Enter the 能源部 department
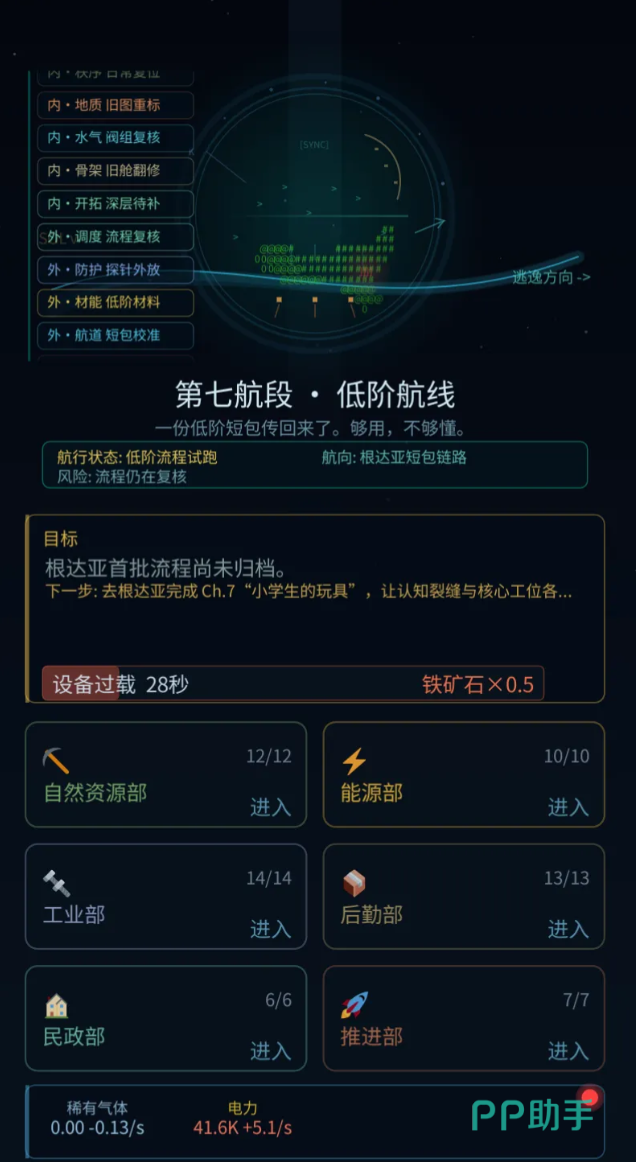636x1162 pixels. tap(569, 807)
